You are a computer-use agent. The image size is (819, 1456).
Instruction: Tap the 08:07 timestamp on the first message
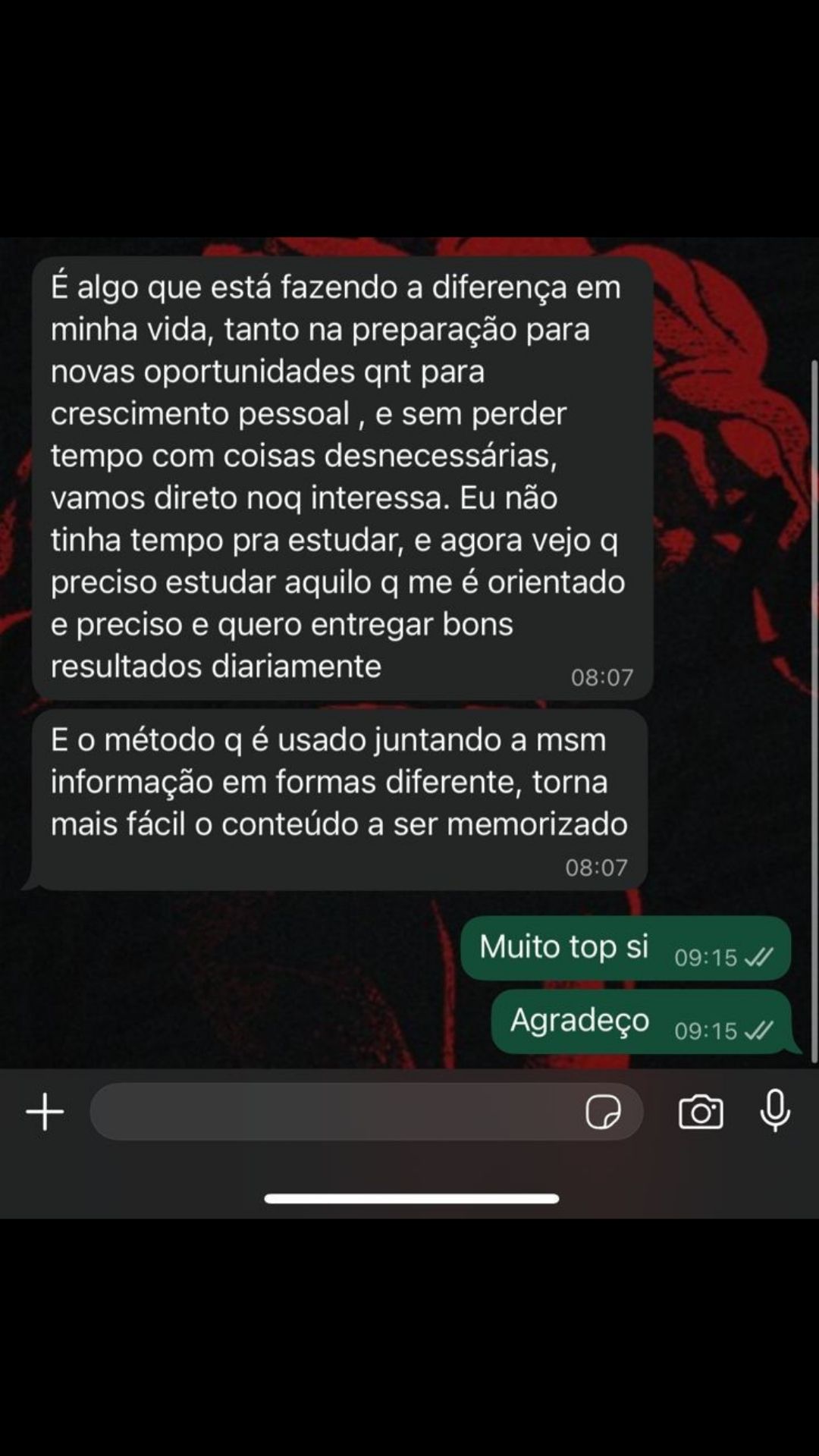click(601, 678)
